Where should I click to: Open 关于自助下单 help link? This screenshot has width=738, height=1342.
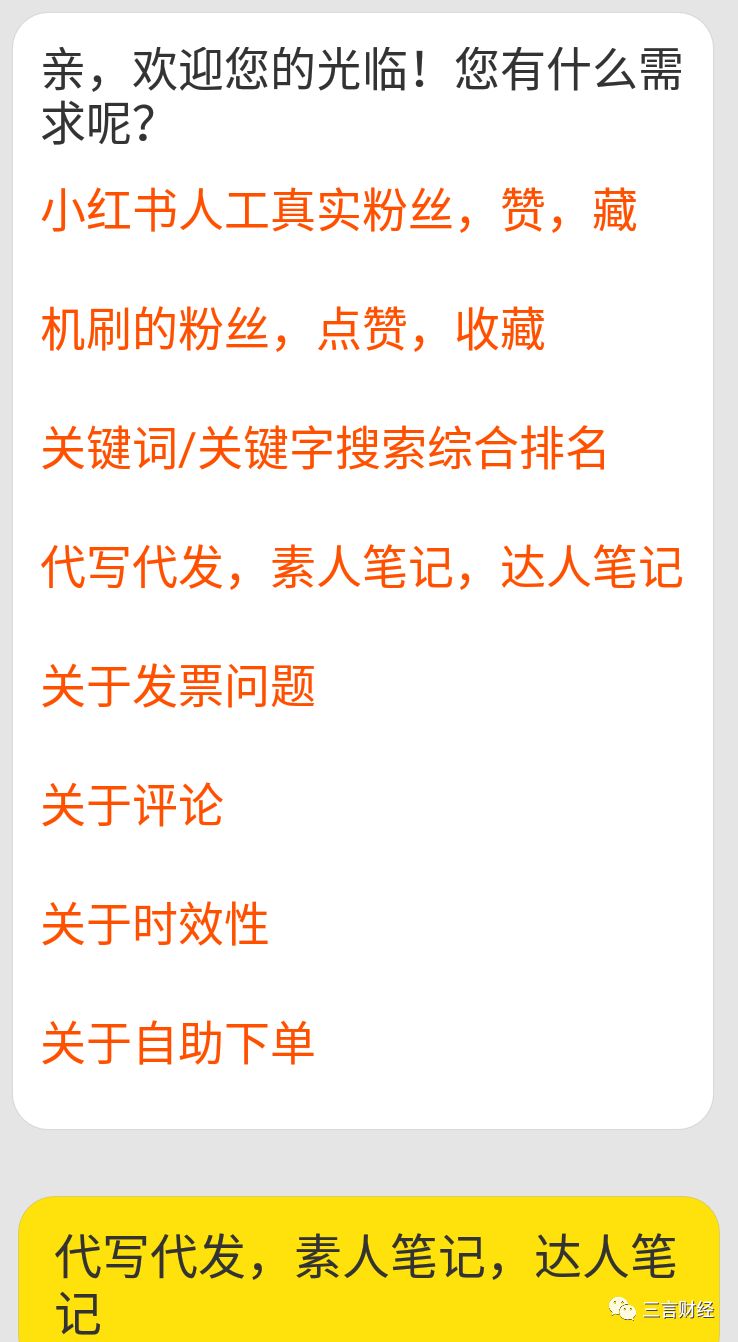178,1043
